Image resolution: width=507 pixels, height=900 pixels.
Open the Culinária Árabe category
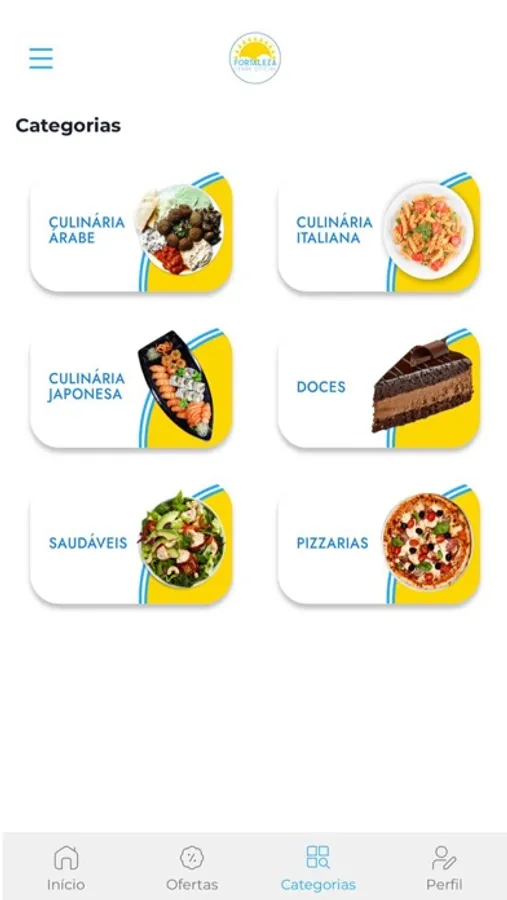pos(131,231)
